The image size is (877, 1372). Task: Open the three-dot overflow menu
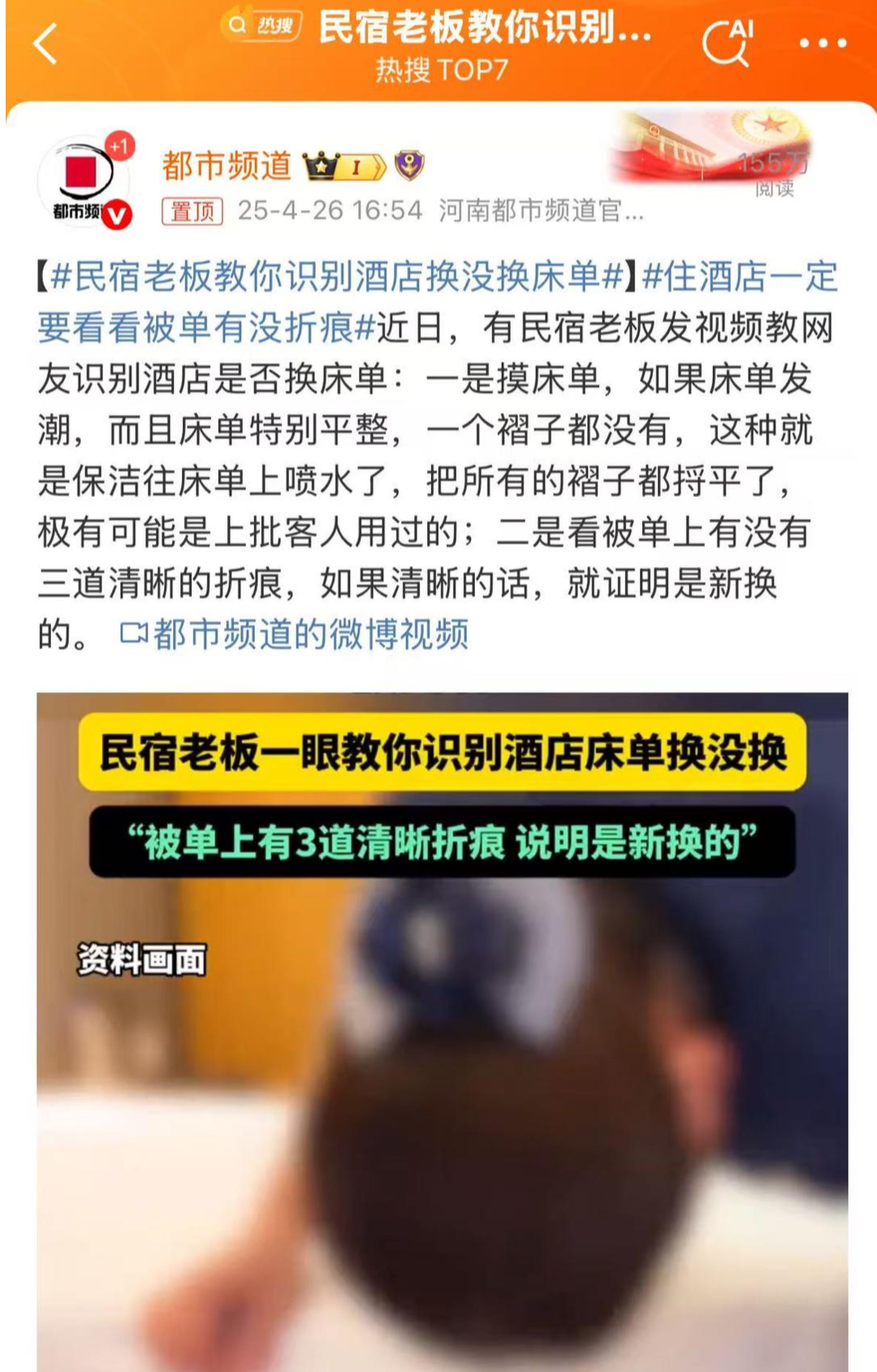pyautogui.click(x=822, y=44)
